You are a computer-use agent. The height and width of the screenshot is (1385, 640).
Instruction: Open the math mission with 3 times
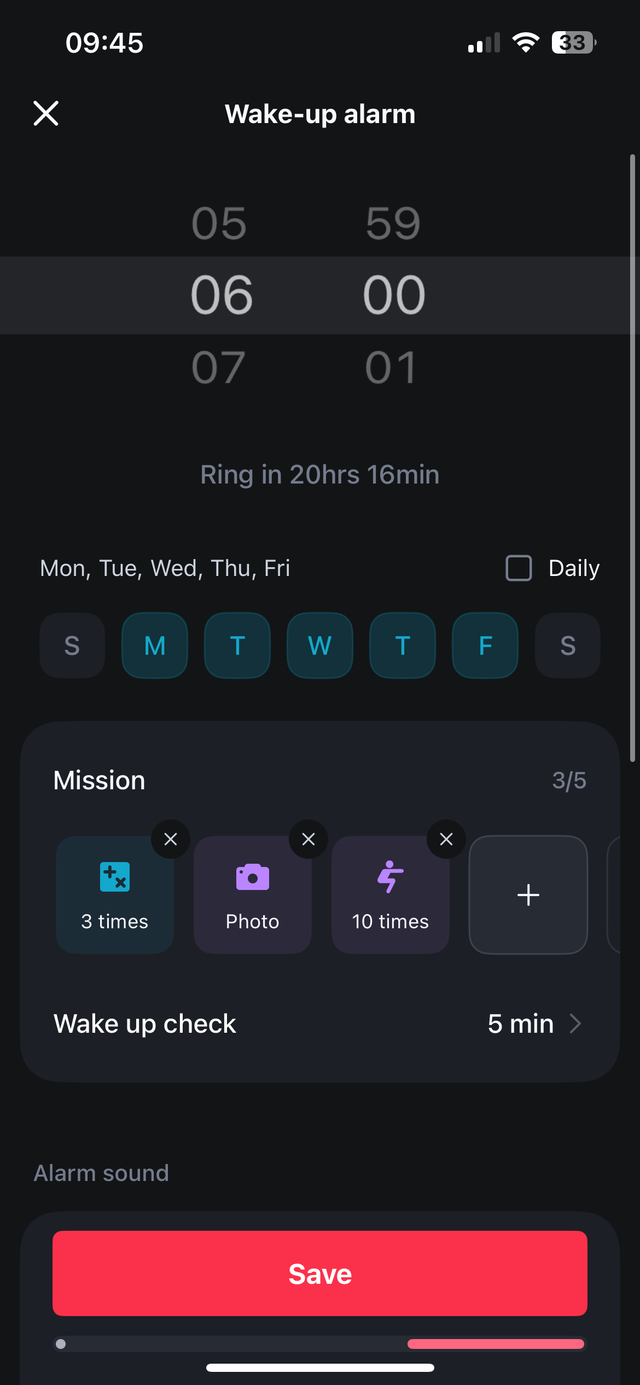pyautogui.click(x=115, y=895)
